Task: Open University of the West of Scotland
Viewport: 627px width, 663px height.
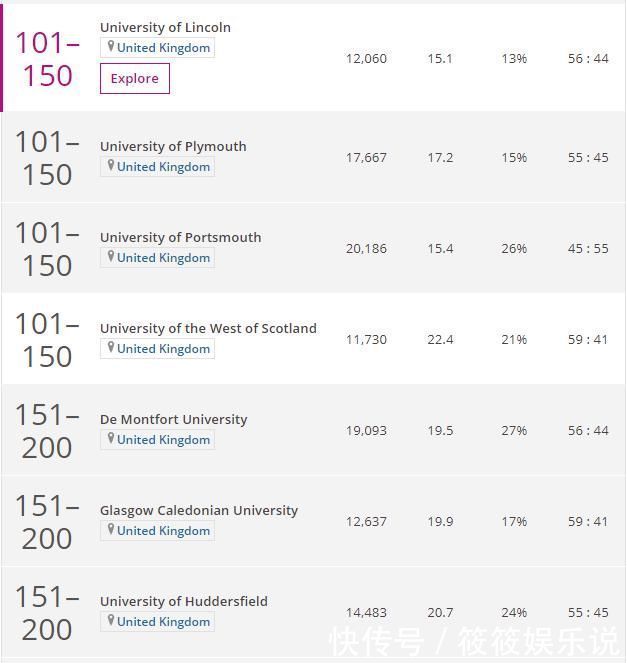Action: [x=208, y=328]
